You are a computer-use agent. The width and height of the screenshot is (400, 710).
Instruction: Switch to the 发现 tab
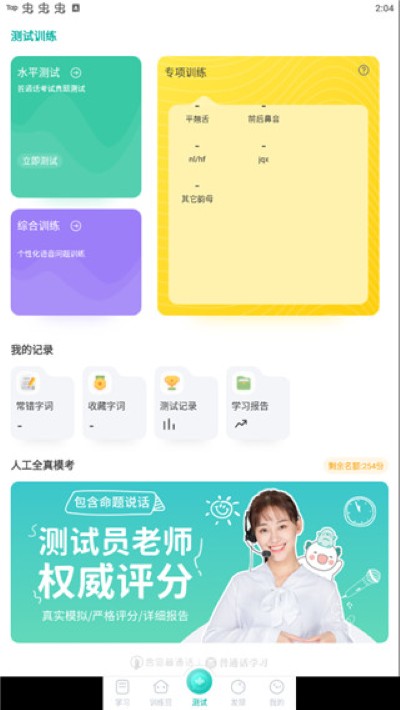pos(238,693)
